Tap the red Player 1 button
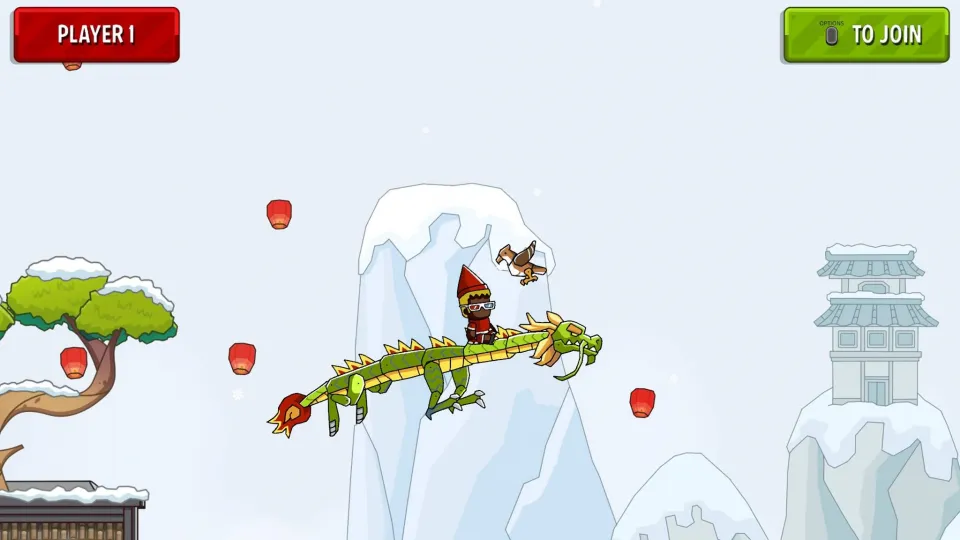Screen dimensions: 960x540 tap(96, 35)
